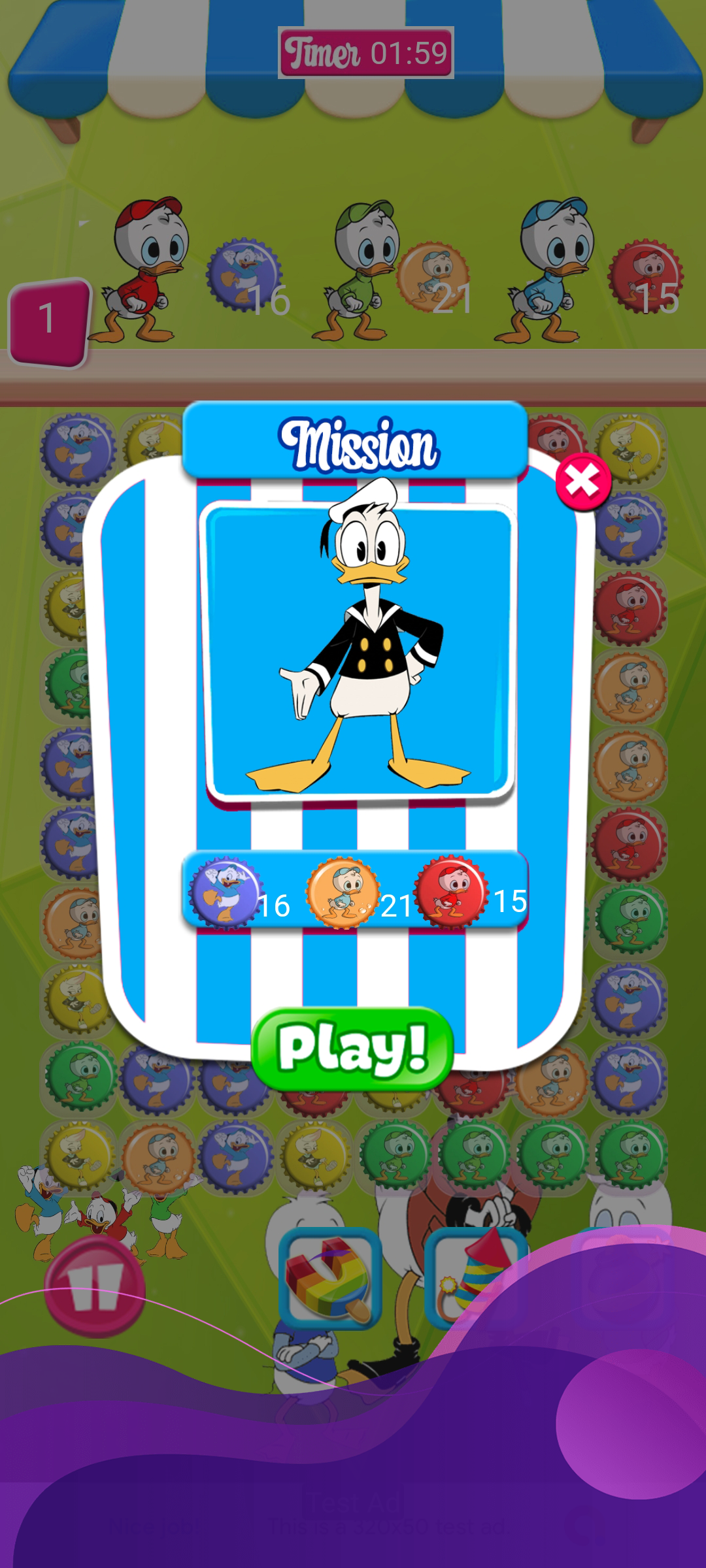Close the Mission popup with the X

[583, 482]
